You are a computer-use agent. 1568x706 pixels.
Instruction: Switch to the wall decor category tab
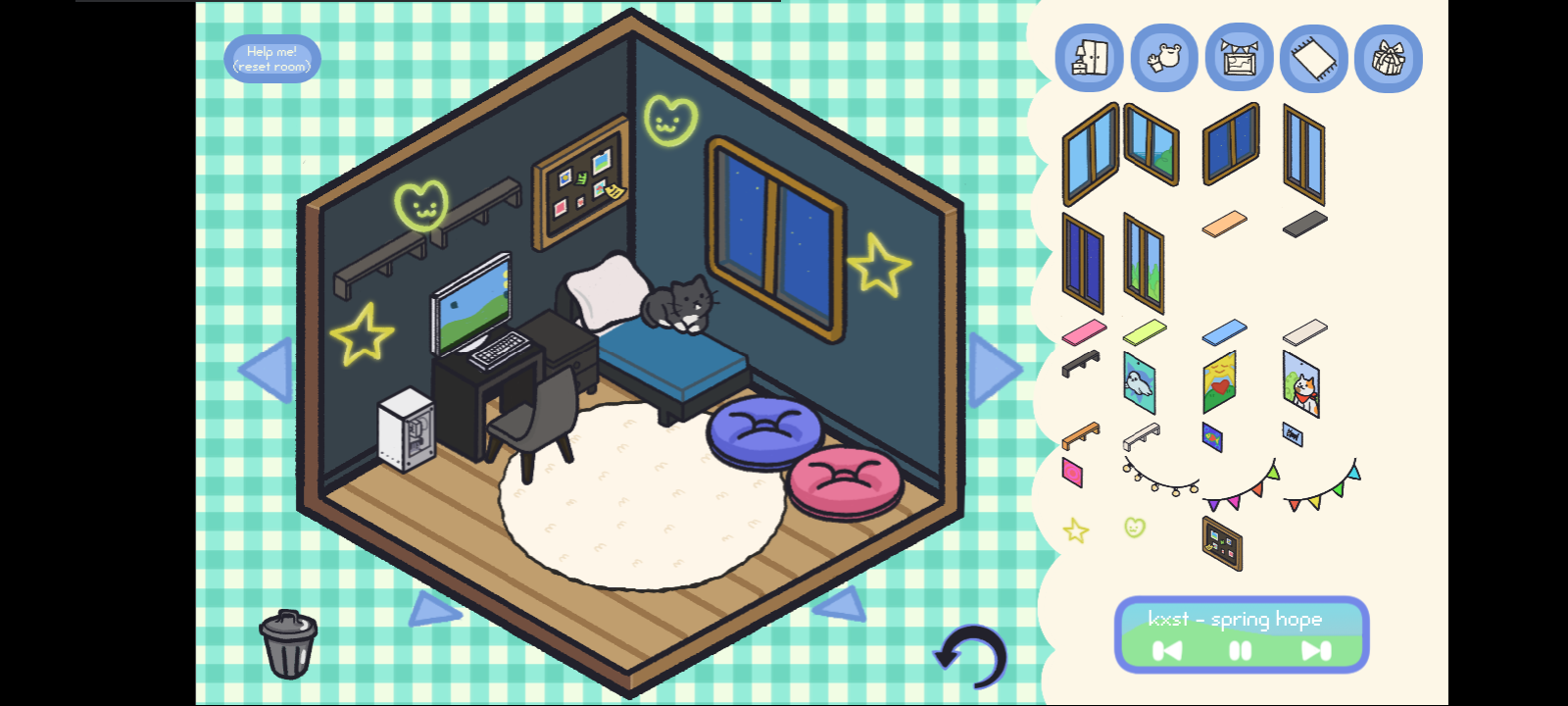[1239, 58]
